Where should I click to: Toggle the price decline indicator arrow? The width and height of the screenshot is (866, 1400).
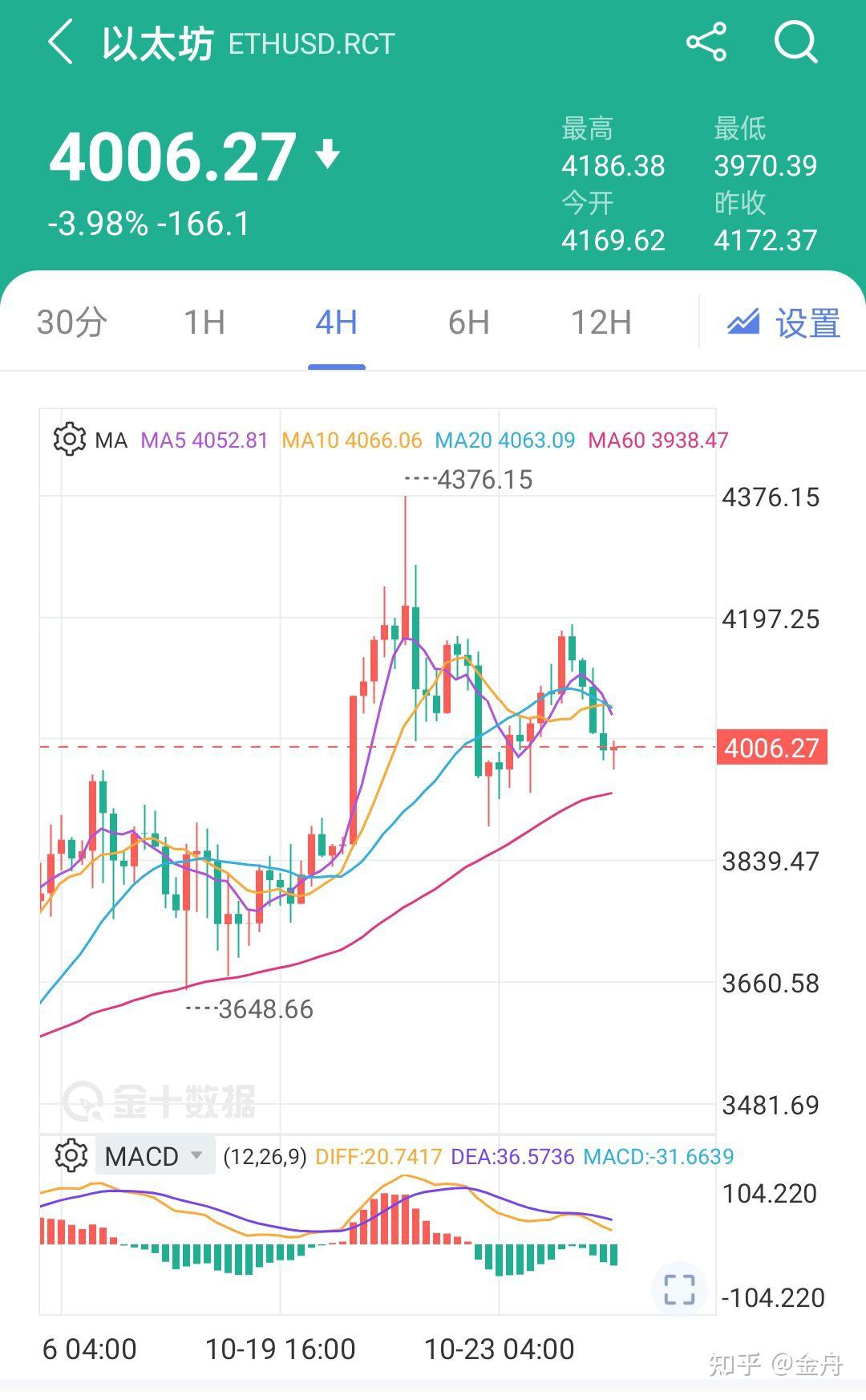click(324, 157)
